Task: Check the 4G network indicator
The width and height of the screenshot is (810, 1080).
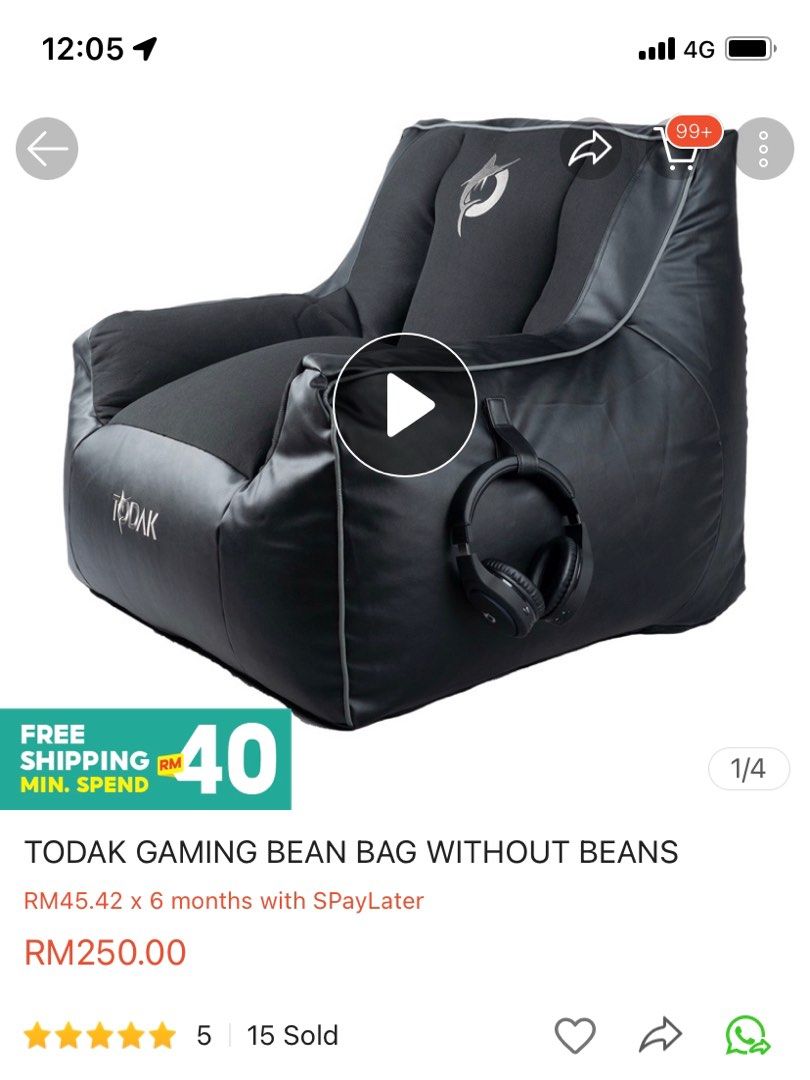Action: [x=697, y=47]
